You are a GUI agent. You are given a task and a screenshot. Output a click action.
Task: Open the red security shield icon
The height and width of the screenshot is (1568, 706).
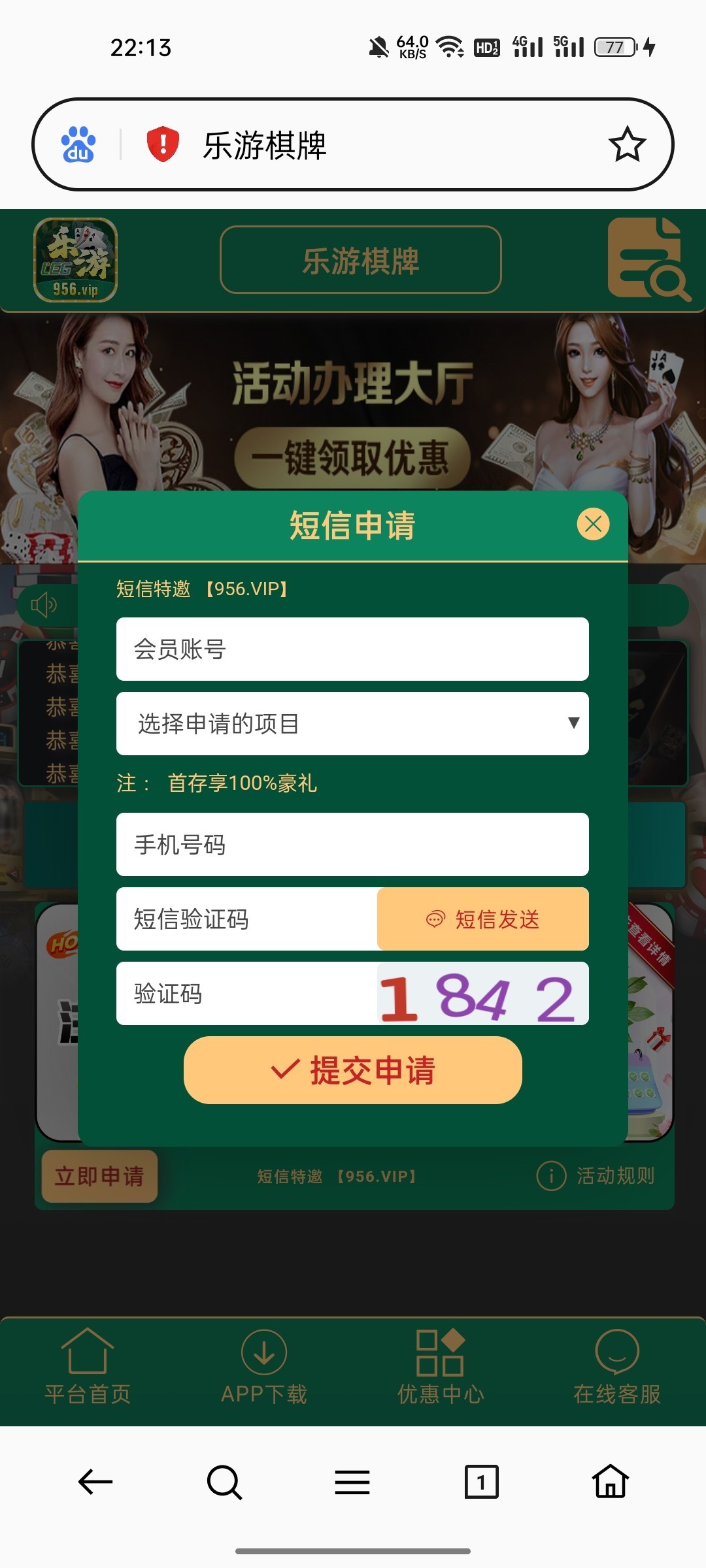(x=163, y=144)
